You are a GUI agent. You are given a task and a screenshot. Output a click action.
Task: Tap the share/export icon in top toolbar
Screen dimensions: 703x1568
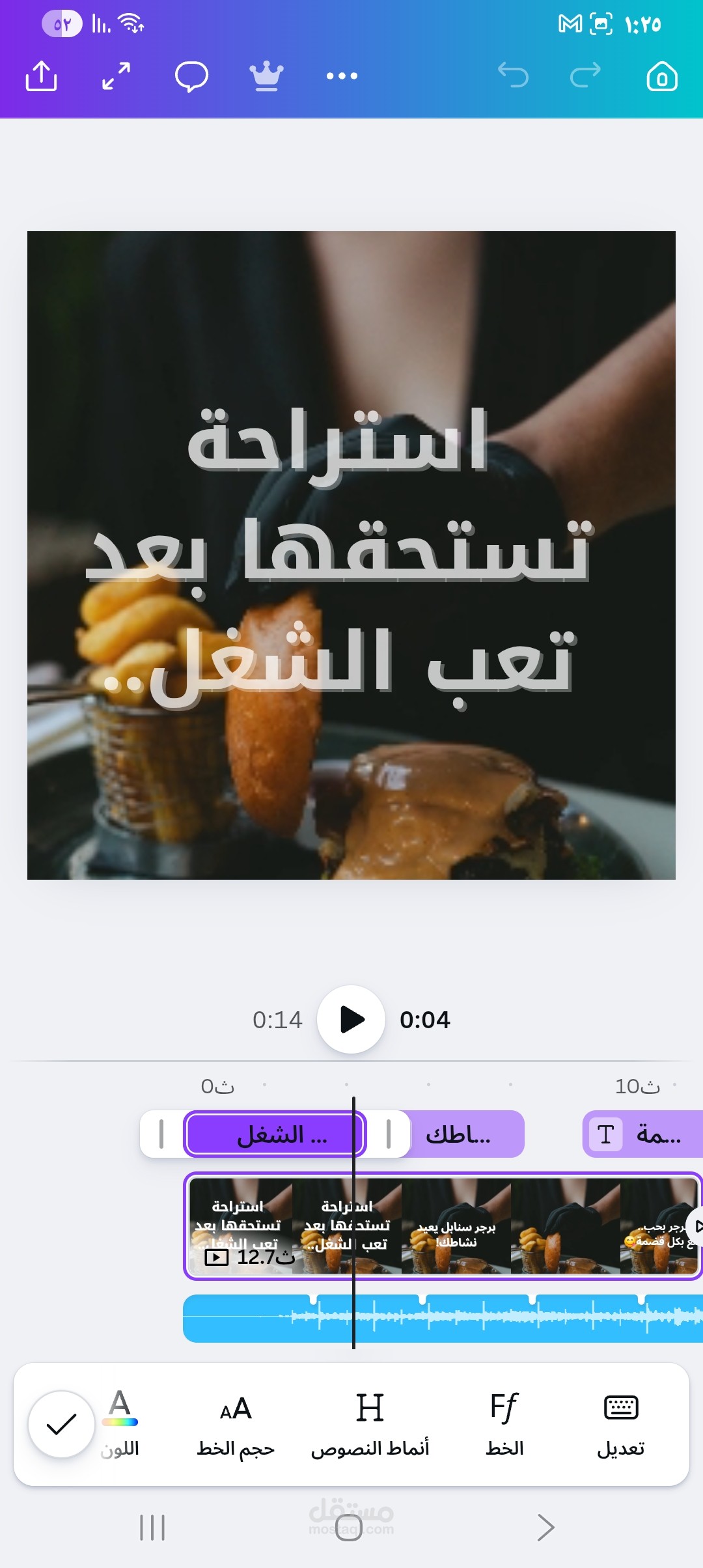42,75
